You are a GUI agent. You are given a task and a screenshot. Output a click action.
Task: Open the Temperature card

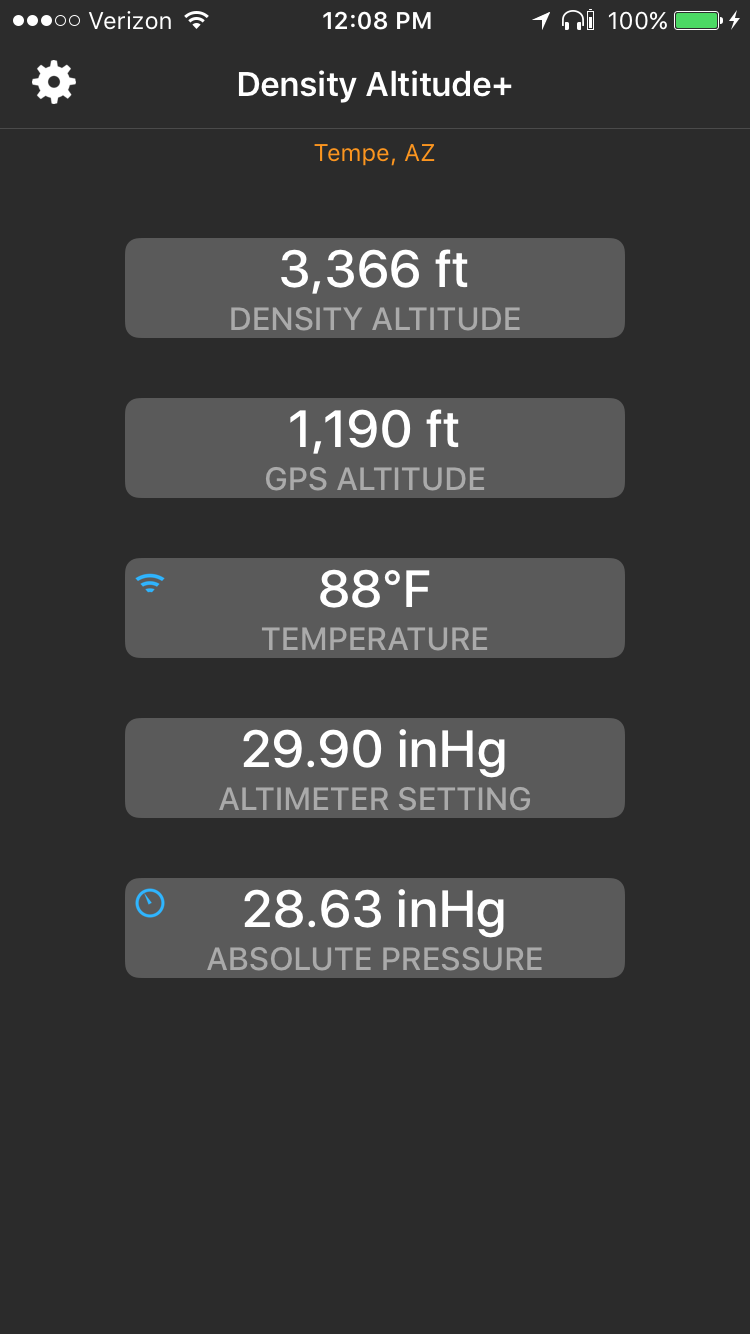(x=375, y=608)
